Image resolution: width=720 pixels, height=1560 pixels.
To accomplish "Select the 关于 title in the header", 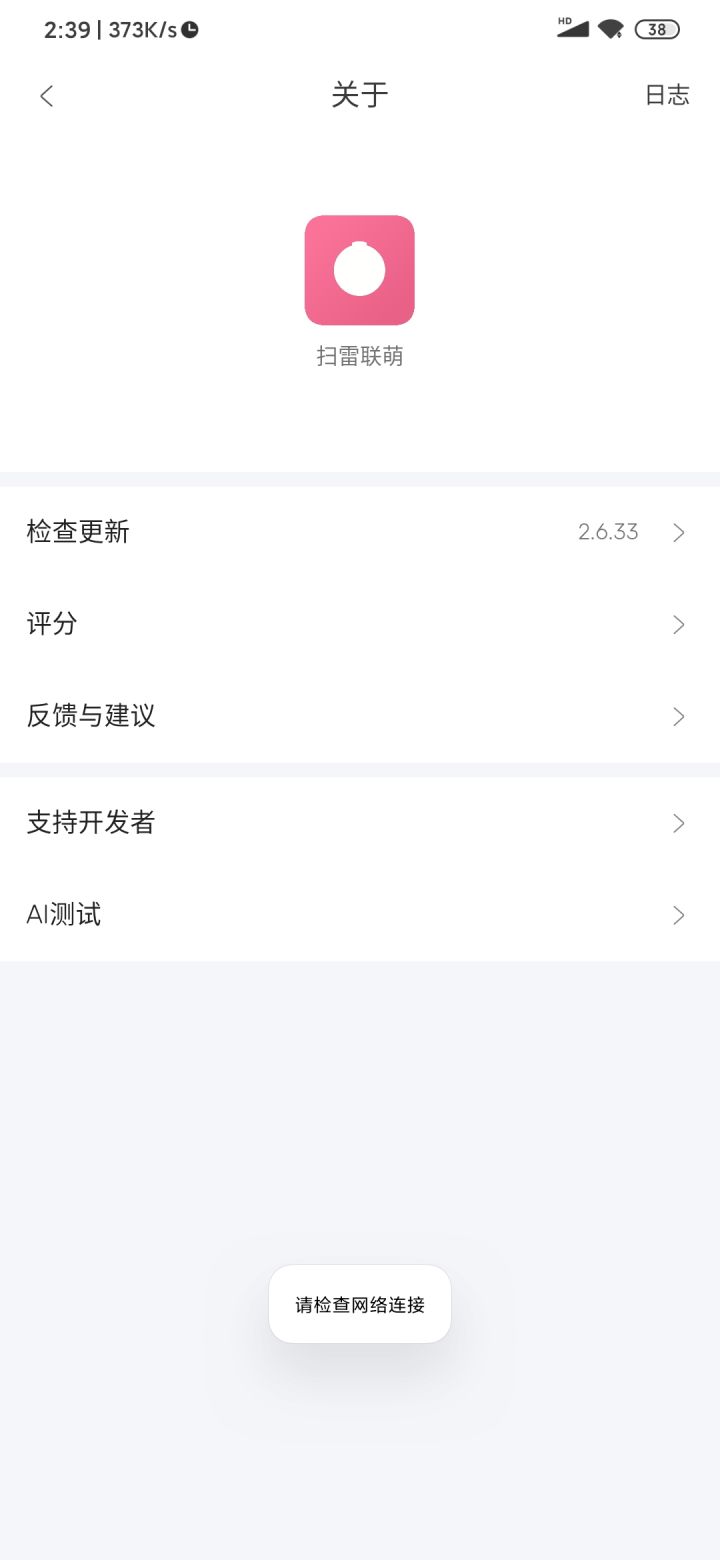I will pos(359,94).
